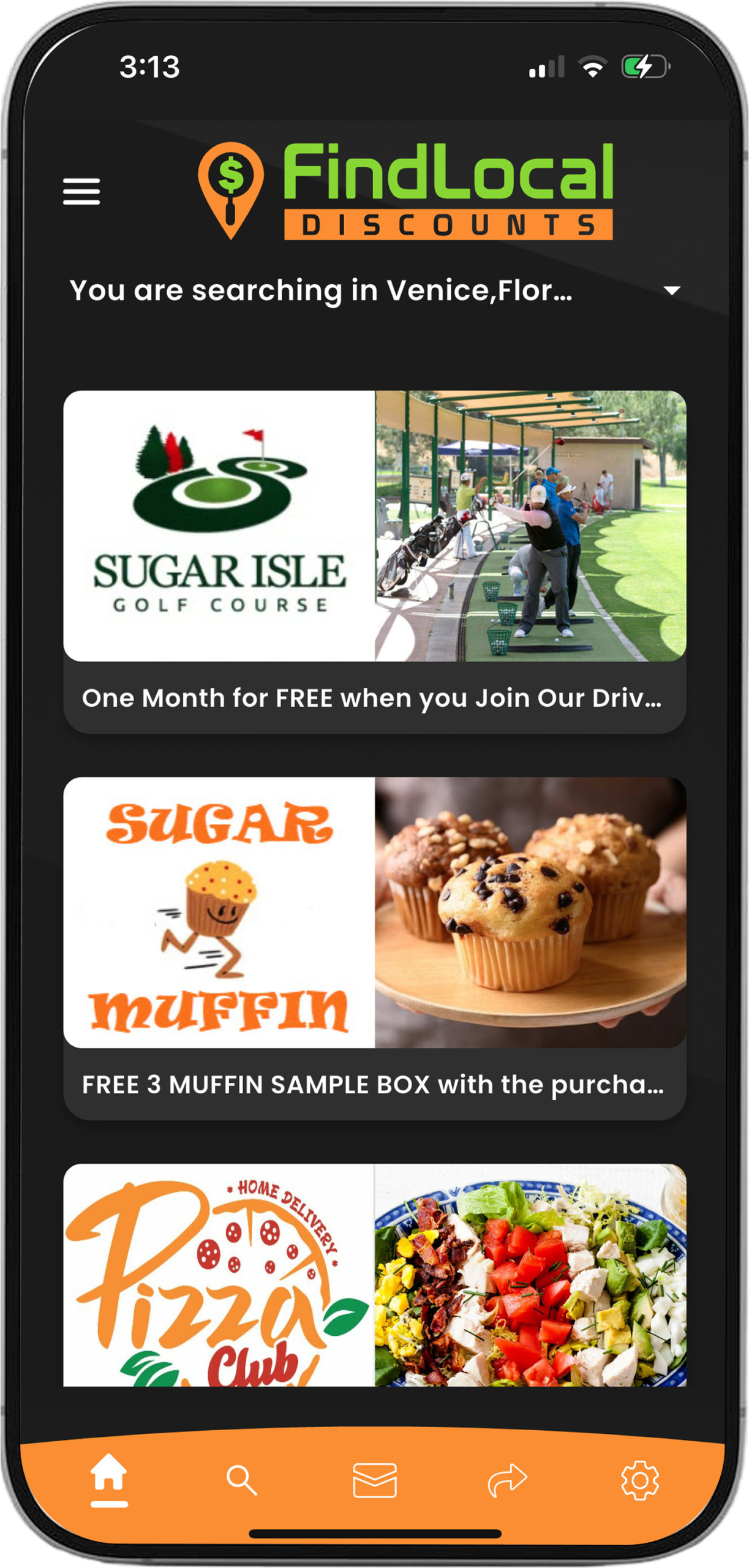Select the share arrow tab

[507, 1480]
